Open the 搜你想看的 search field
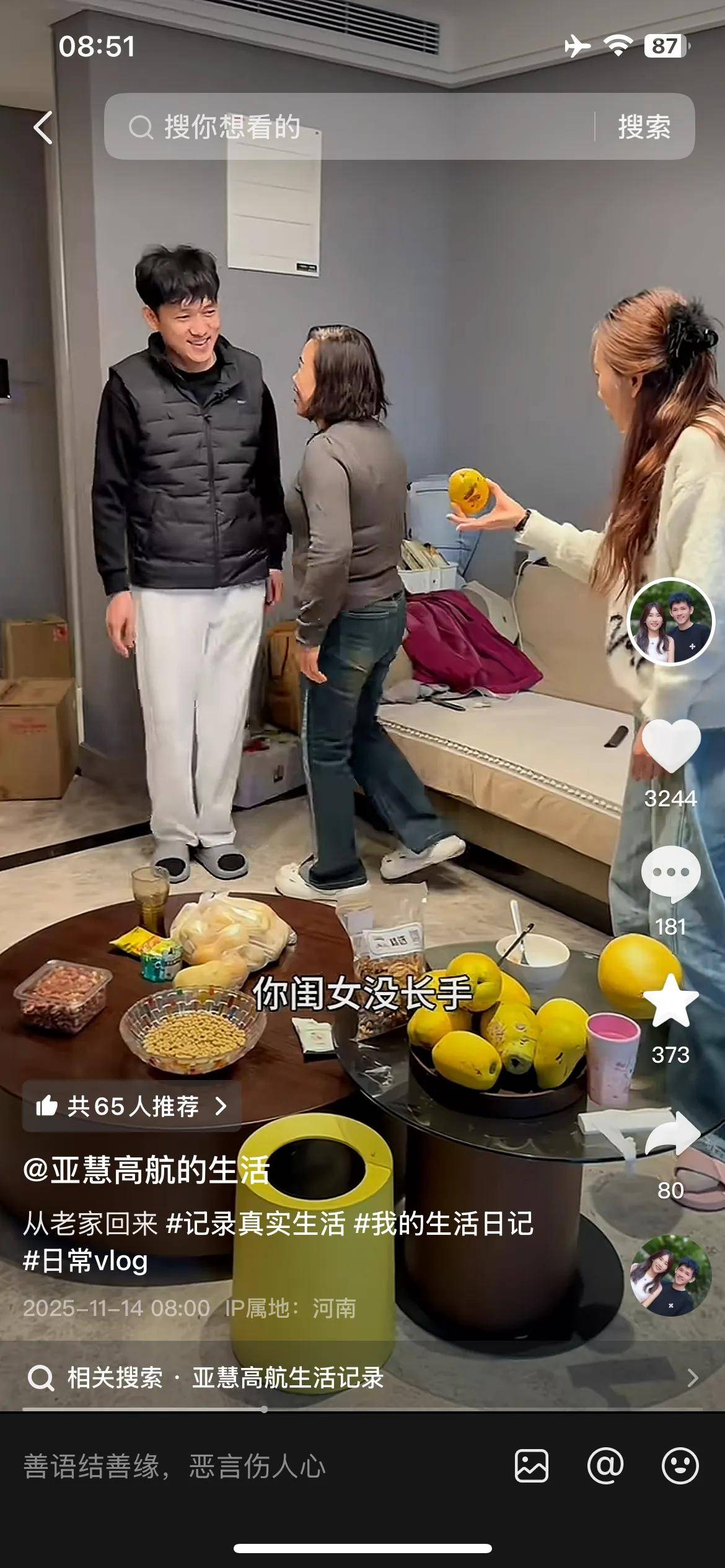This screenshot has height=1568, width=725. point(347,127)
